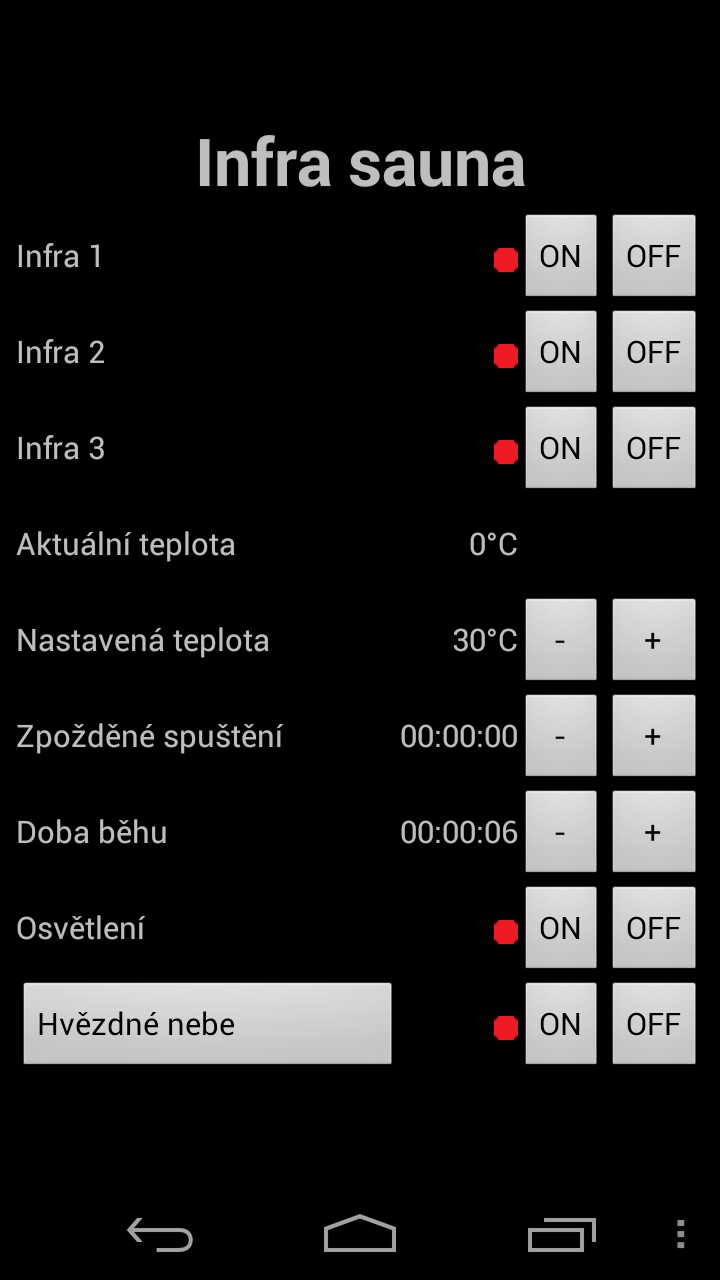Switch Infra 2 OFF
Viewport: 720px width, 1280px height.
click(653, 352)
